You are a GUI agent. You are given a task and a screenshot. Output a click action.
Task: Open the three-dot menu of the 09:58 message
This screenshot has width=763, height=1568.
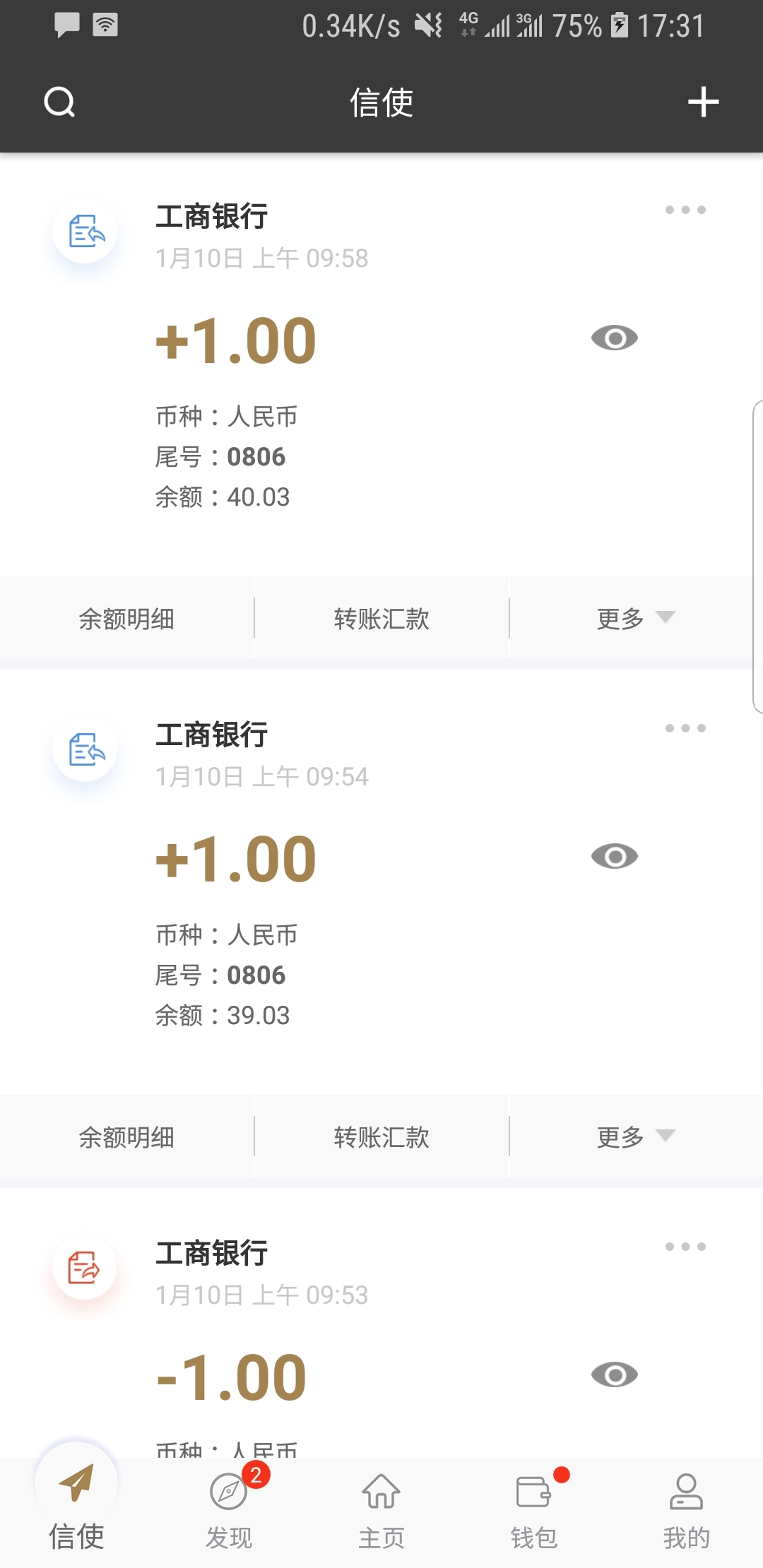pos(685,210)
